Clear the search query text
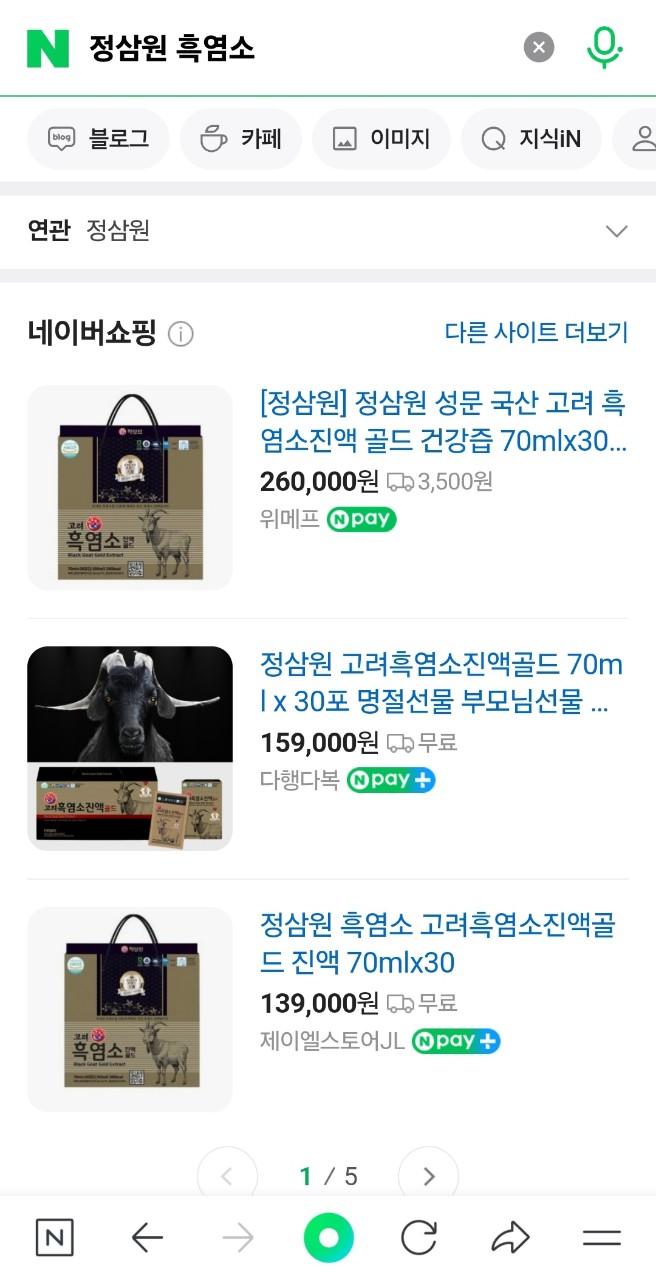 click(539, 47)
